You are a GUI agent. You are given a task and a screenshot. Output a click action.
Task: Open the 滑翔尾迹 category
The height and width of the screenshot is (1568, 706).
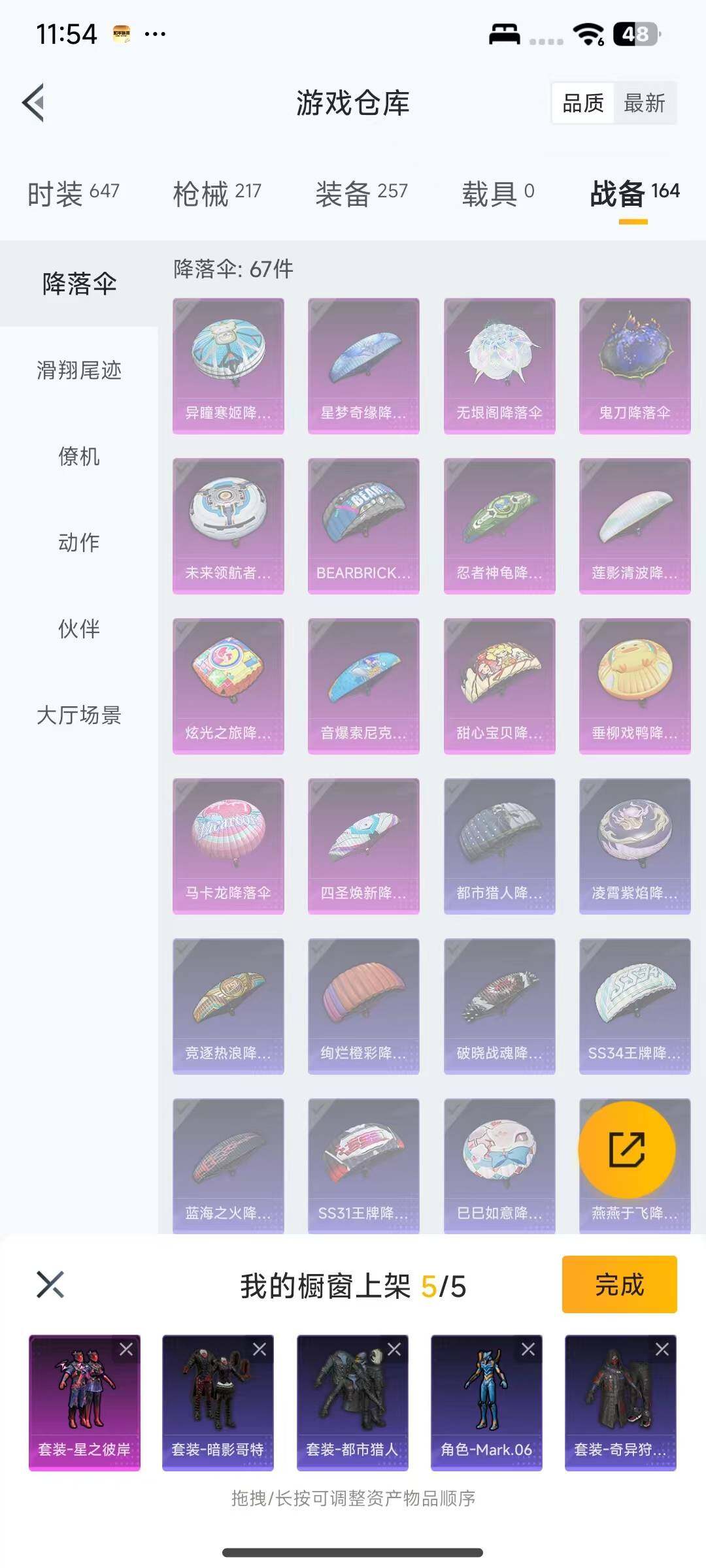pos(79,370)
